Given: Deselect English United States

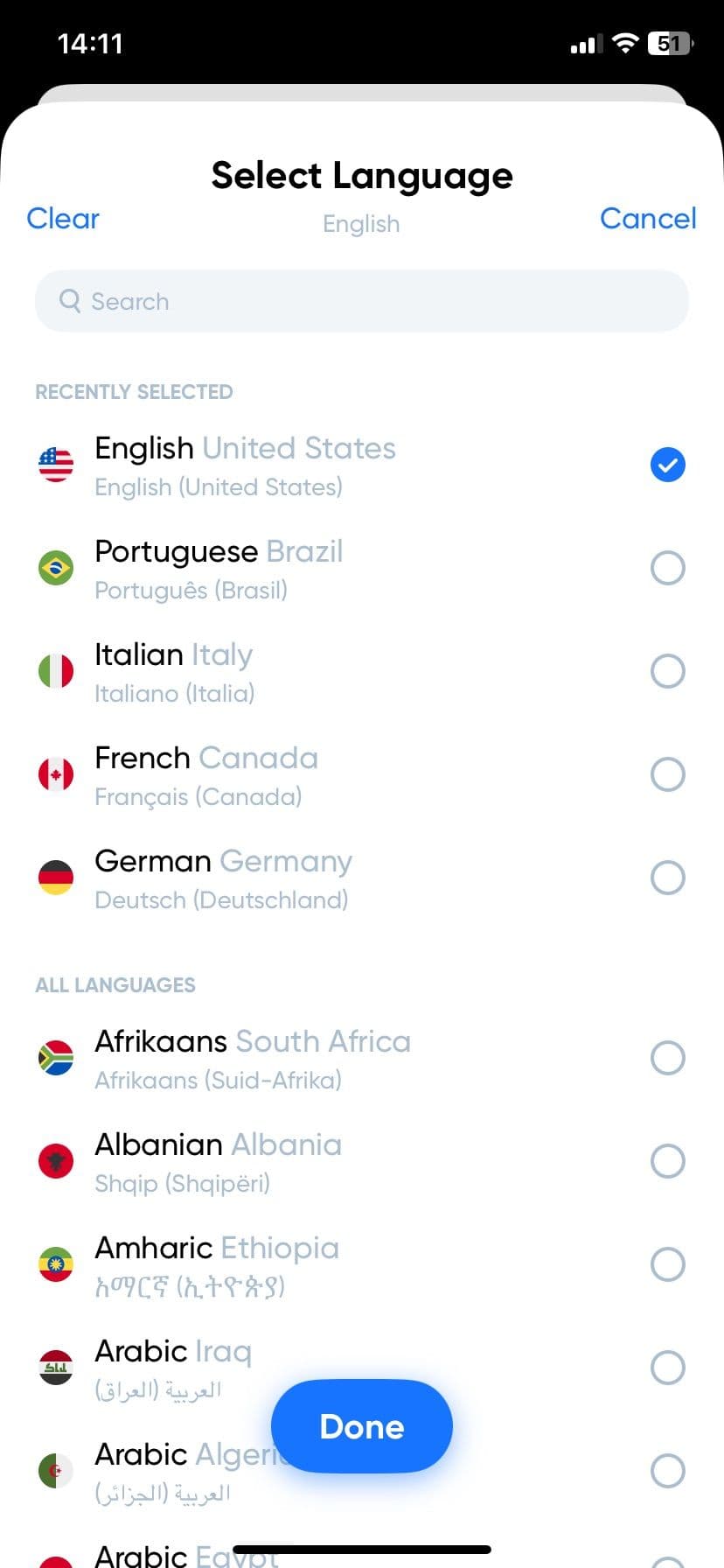Looking at the screenshot, I should pyautogui.click(x=362, y=465).
